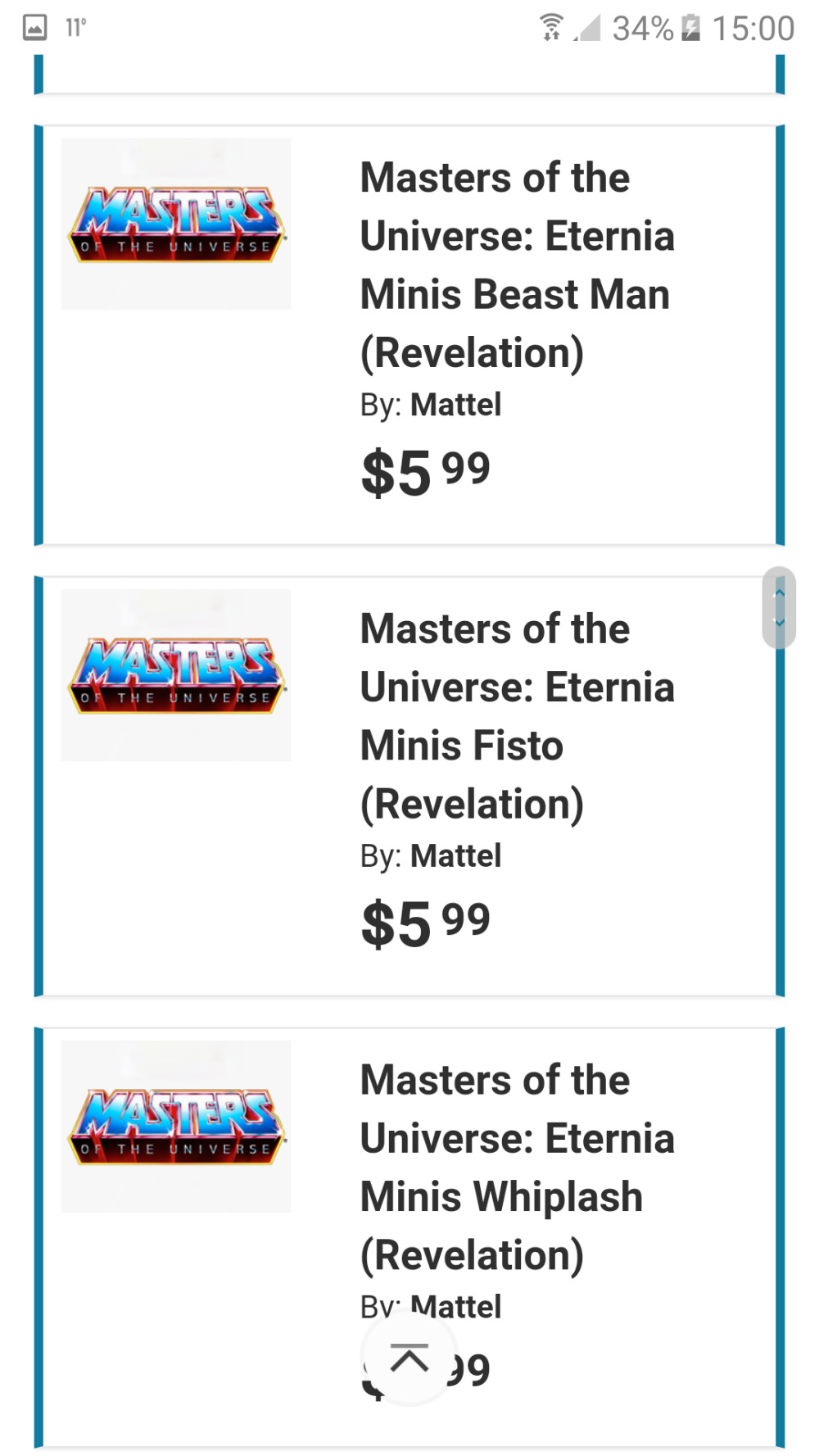Image resolution: width=819 pixels, height=1456 pixels.
Task: Jump back to top of page
Action: [409, 1358]
